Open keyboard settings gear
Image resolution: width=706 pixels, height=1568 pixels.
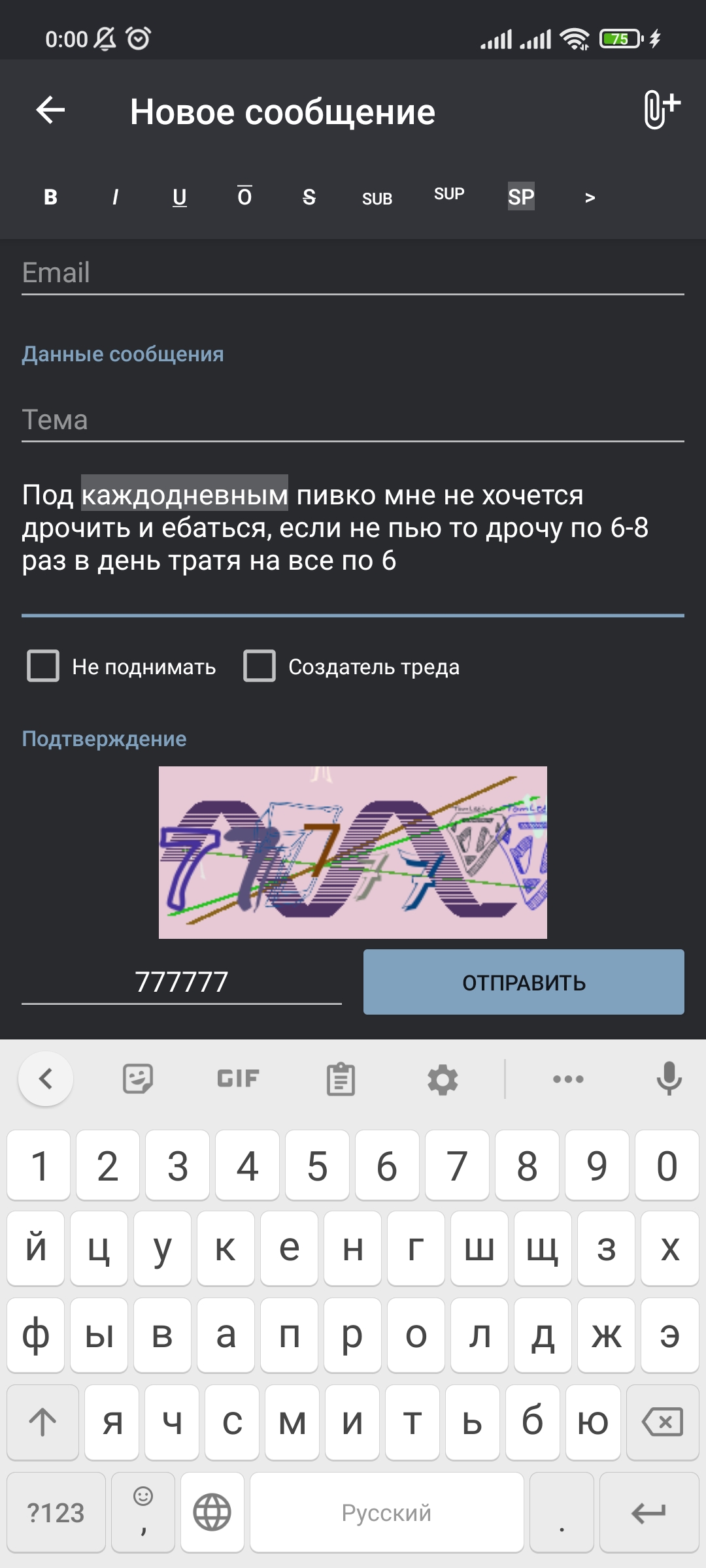click(443, 1079)
